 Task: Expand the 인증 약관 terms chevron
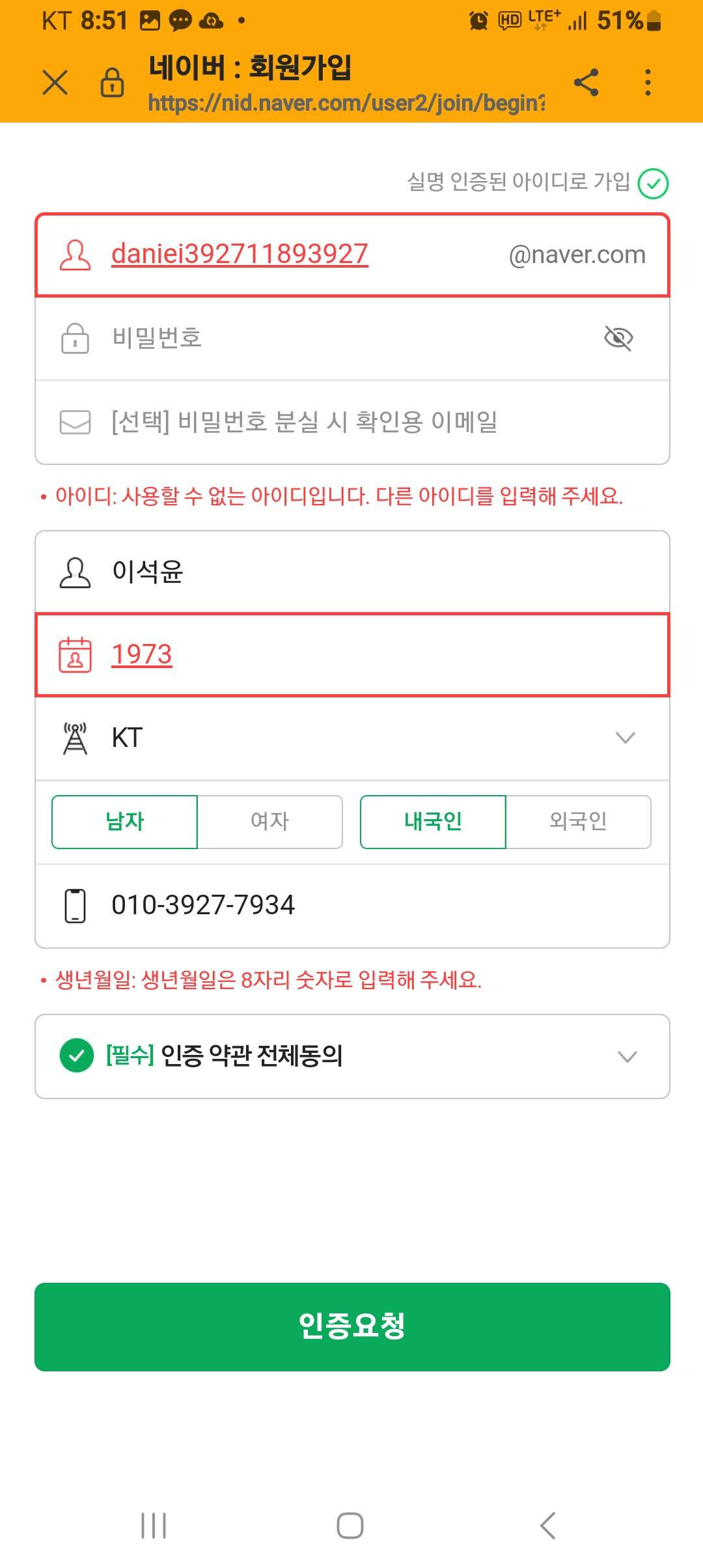(627, 1056)
